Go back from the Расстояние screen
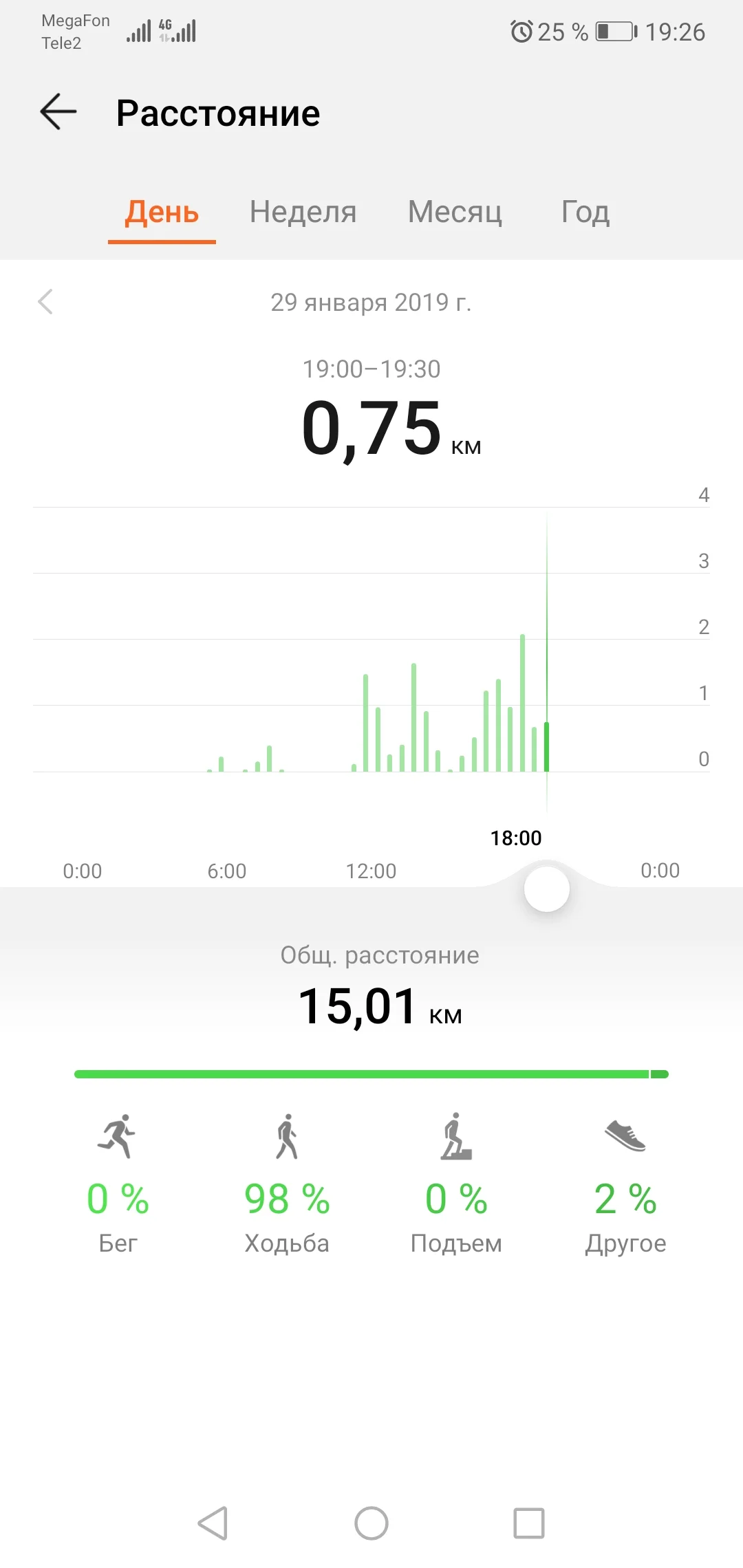The image size is (743, 1568). 58,112
